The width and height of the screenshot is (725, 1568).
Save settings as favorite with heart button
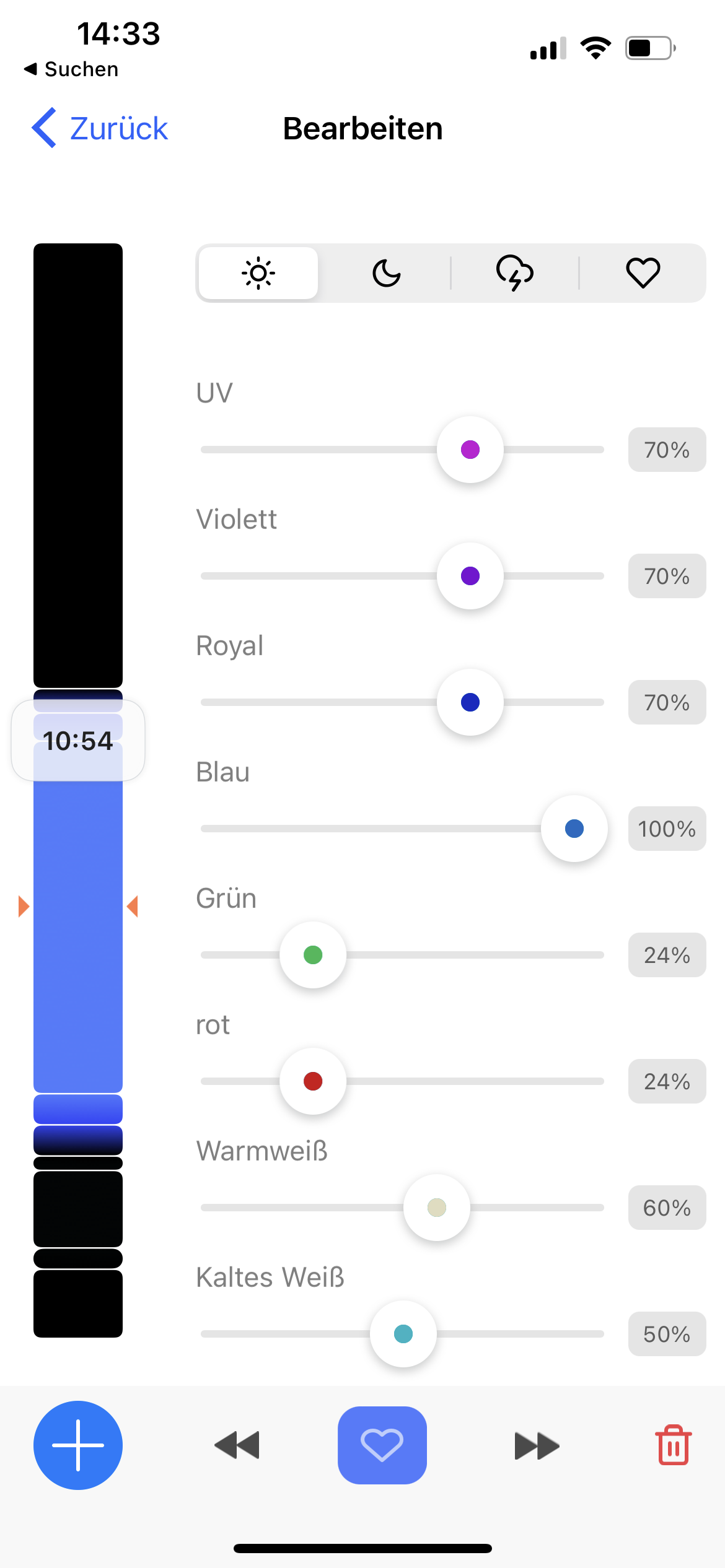382,1445
